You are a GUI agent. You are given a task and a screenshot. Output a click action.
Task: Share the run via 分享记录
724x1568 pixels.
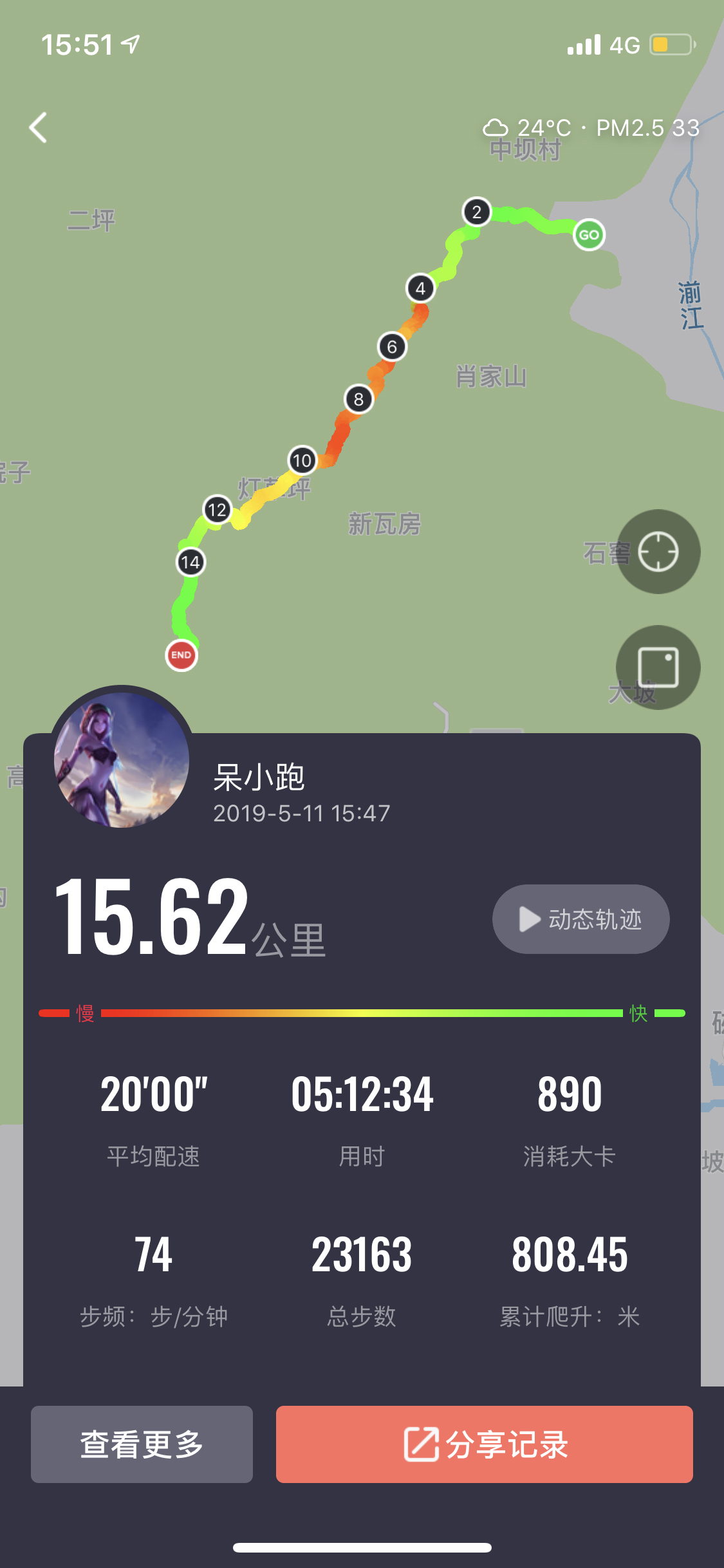(484, 1444)
